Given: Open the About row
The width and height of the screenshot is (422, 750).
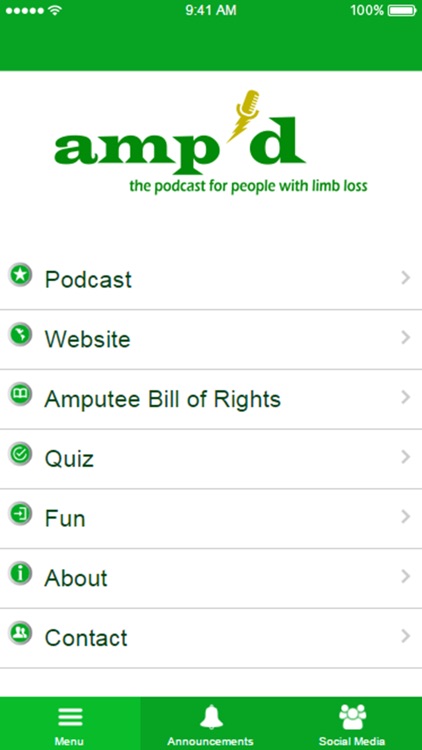Looking at the screenshot, I should pos(211,579).
